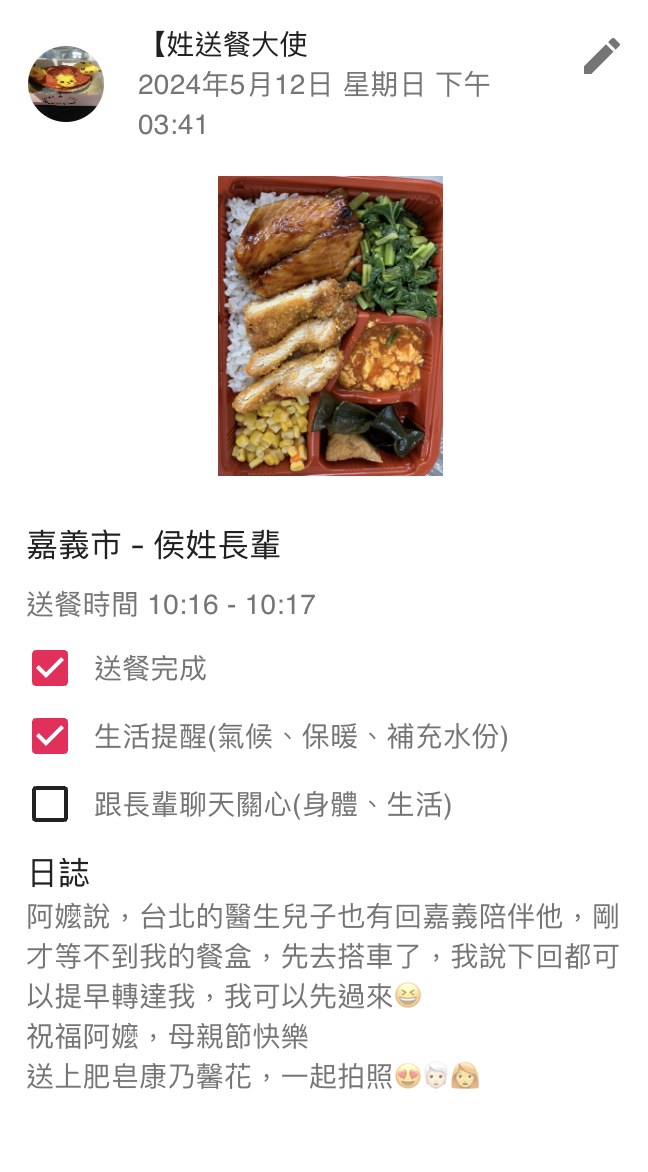
Task: Uncheck the 送餐完成 checkbox
Action: (50, 668)
